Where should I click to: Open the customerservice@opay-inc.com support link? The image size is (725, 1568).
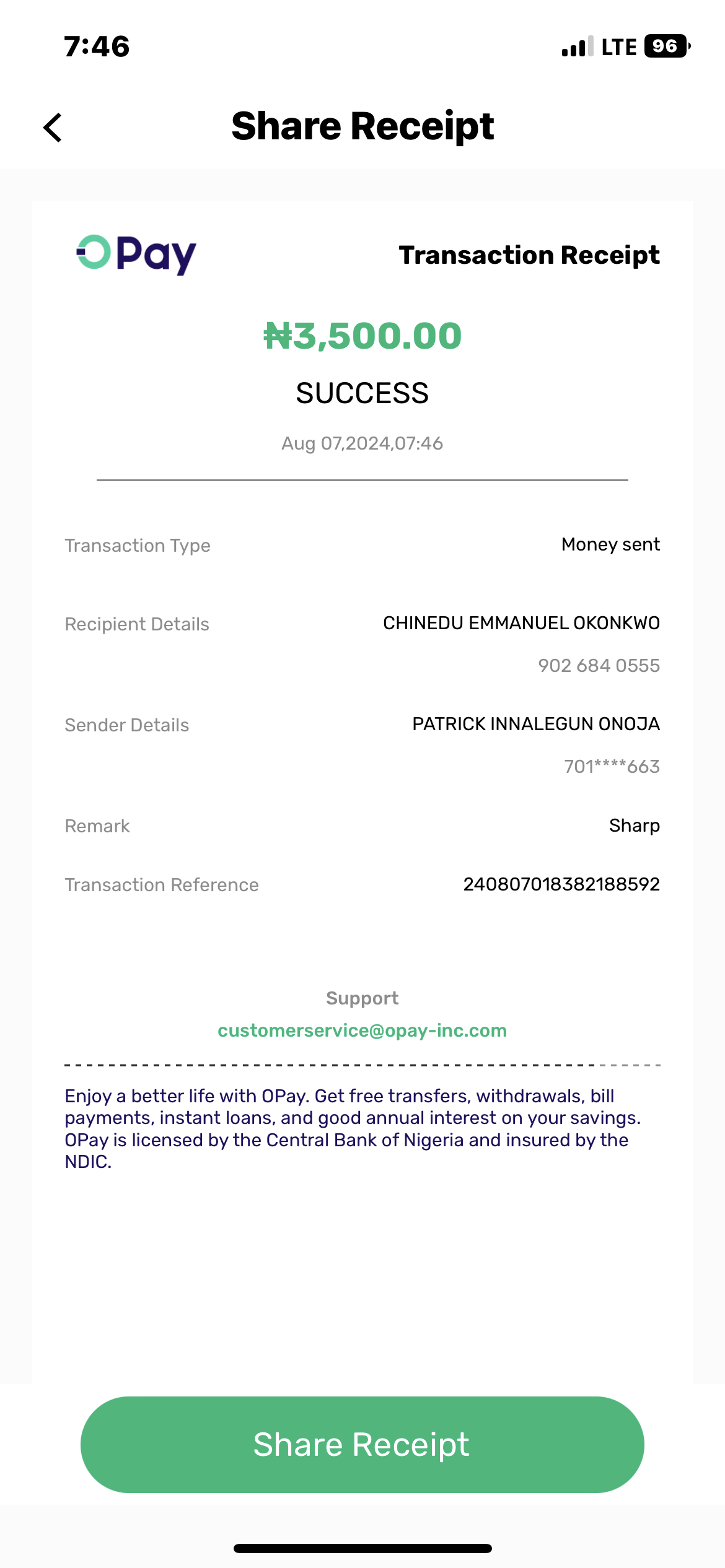pos(362,1030)
